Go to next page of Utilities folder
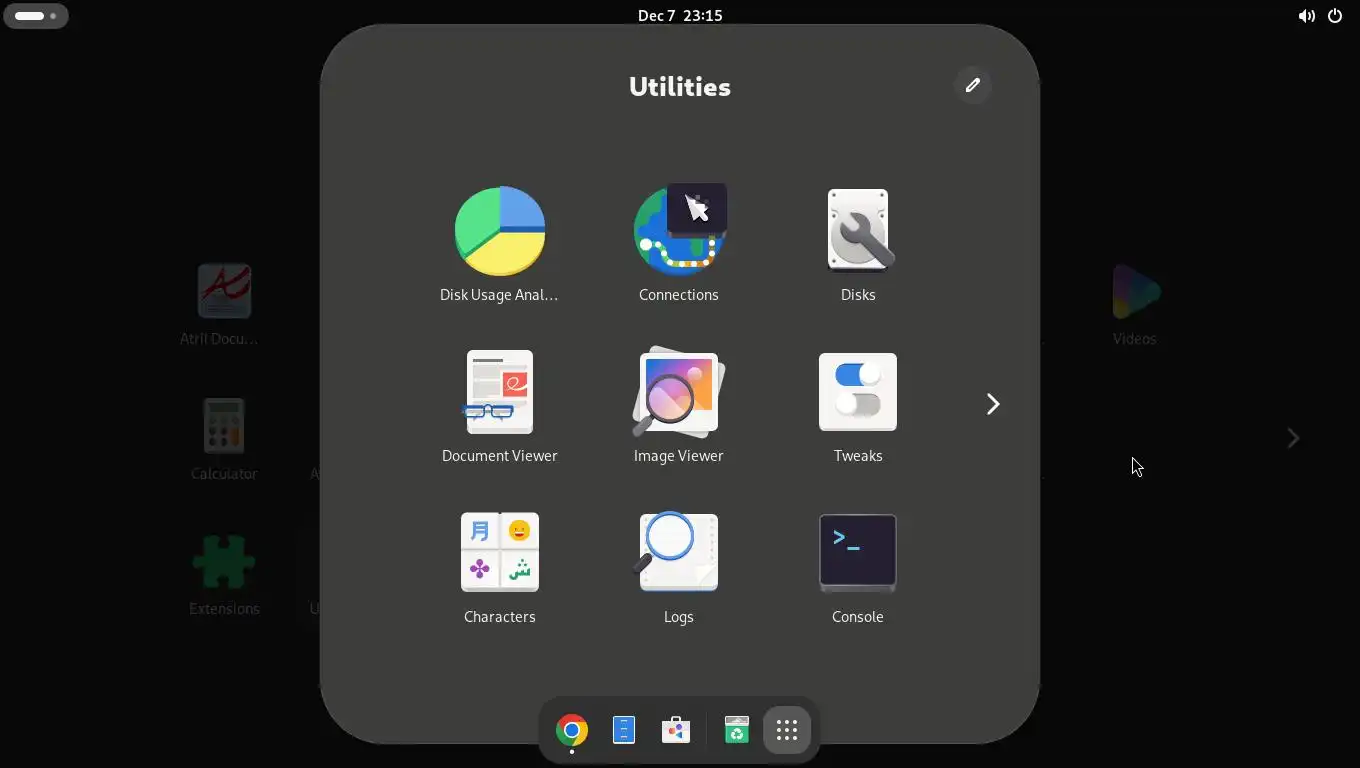This screenshot has width=1360, height=768. point(992,404)
